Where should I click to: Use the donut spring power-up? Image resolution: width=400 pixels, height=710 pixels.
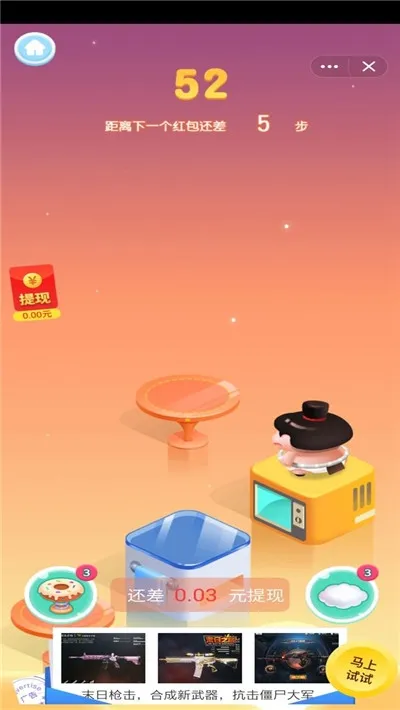click(60, 595)
